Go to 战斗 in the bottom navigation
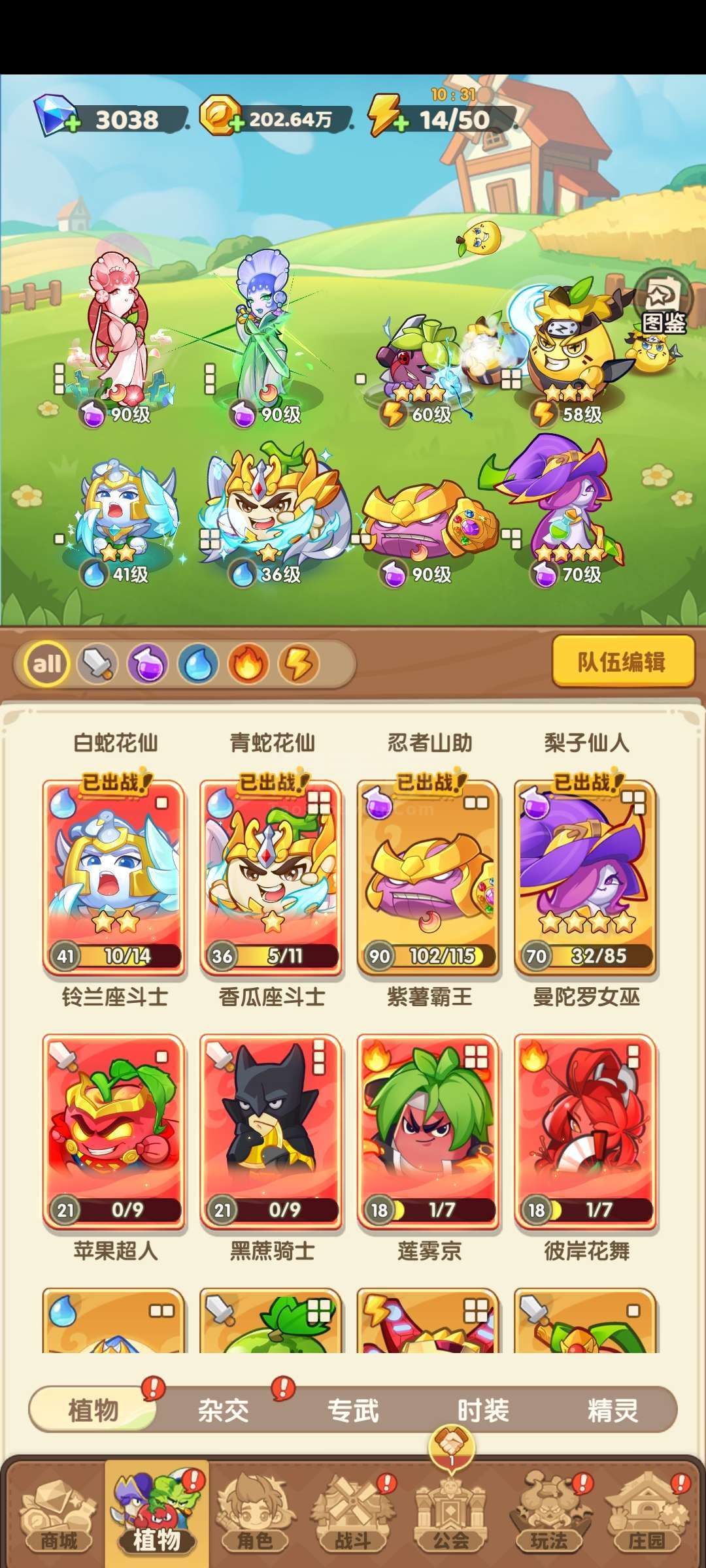This screenshot has height=1568, width=706. pyautogui.click(x=353, y=1516)
